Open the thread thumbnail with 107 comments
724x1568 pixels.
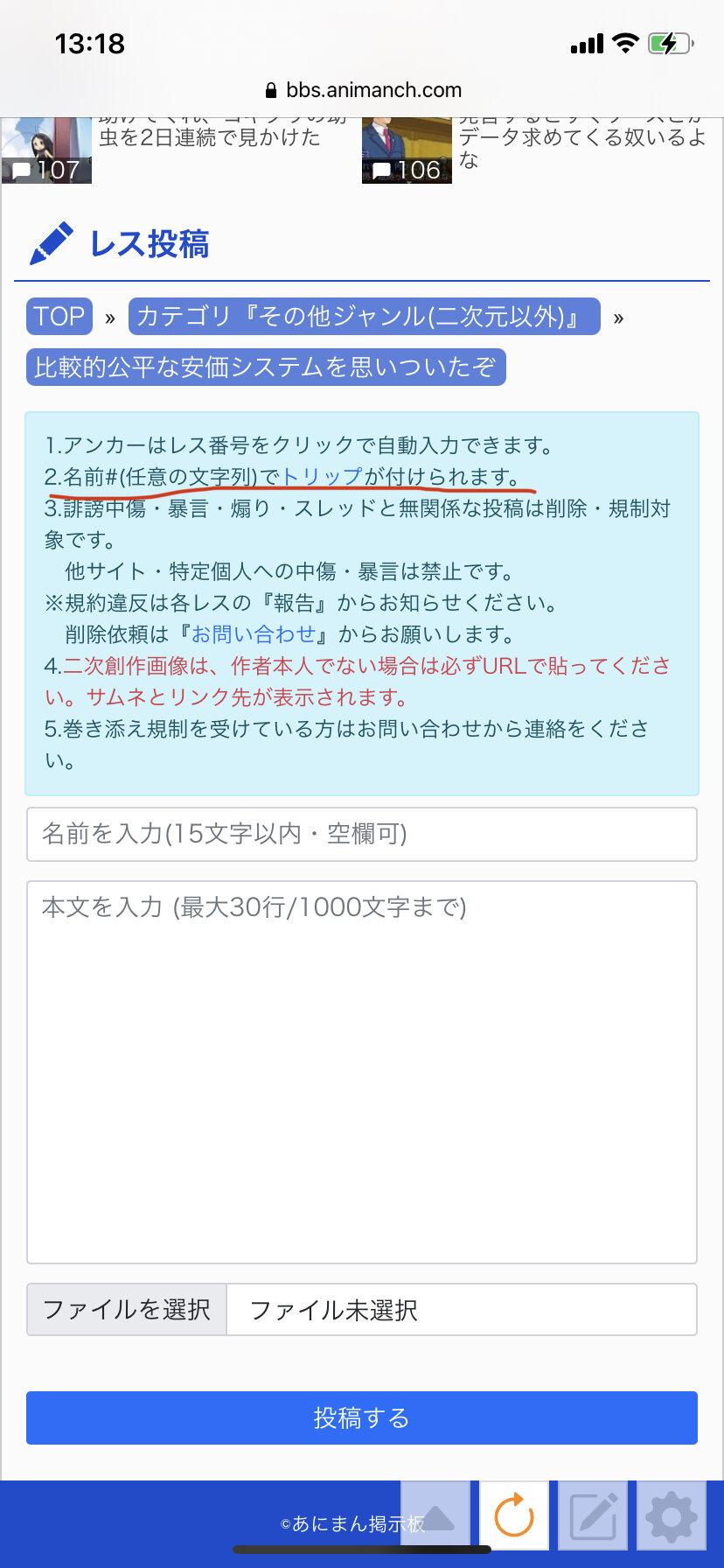pyautogui.click(x=46, y=150)
